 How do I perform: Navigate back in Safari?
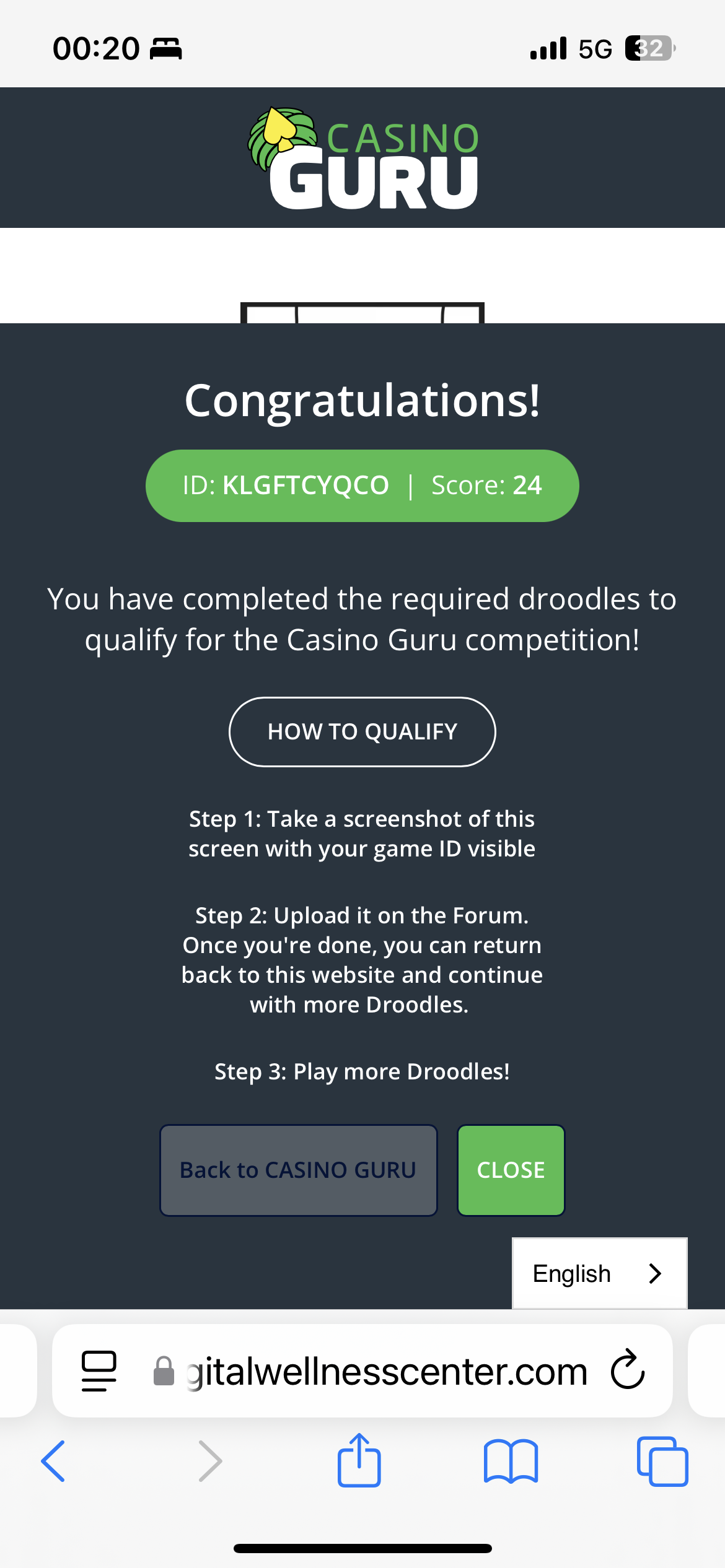click(x=53, y=1461)
